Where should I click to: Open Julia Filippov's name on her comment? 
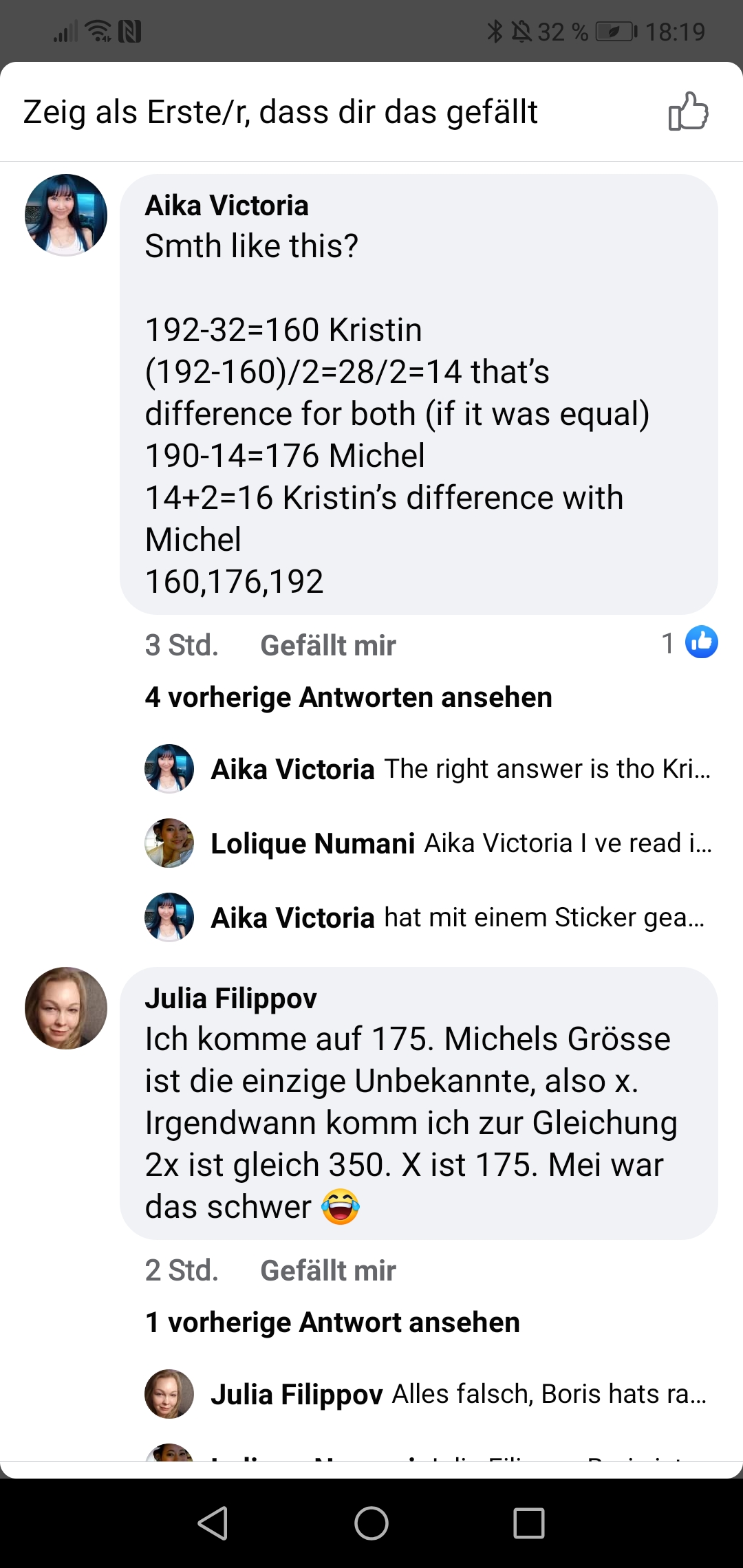(x=231, y=998)
